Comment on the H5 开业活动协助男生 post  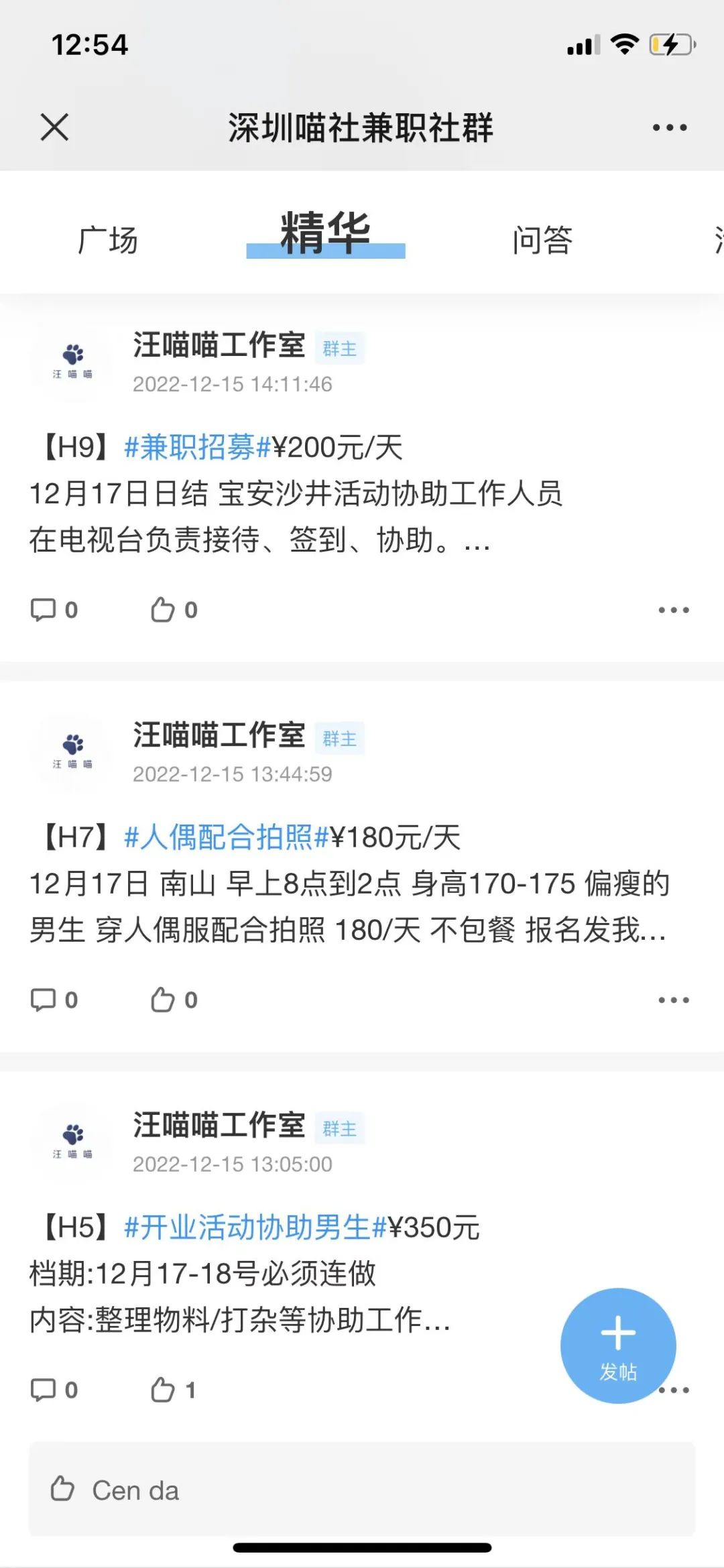[x=54, y=1390]
